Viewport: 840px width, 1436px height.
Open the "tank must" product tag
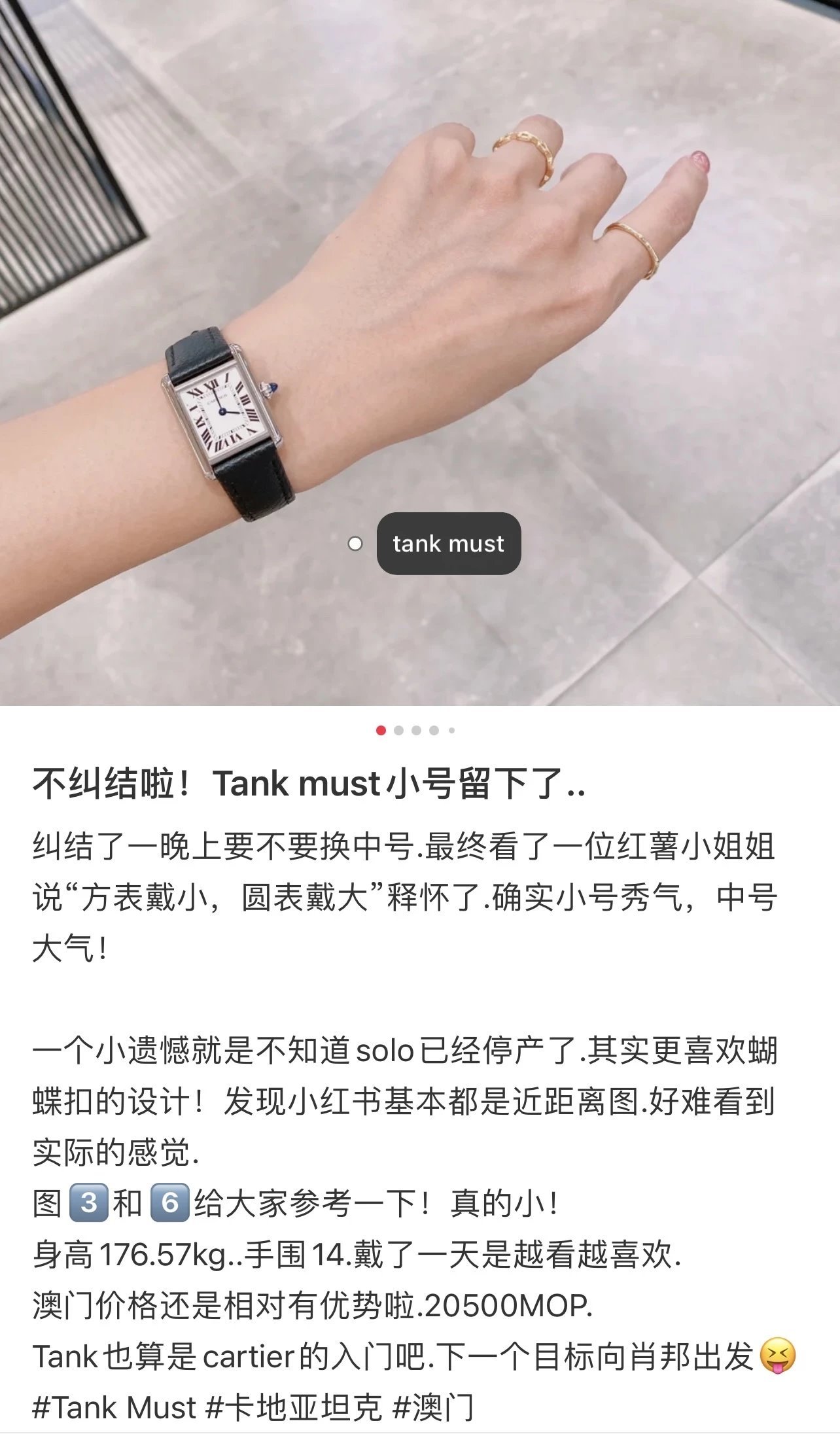pyautogui.click(x=448, y=544)
